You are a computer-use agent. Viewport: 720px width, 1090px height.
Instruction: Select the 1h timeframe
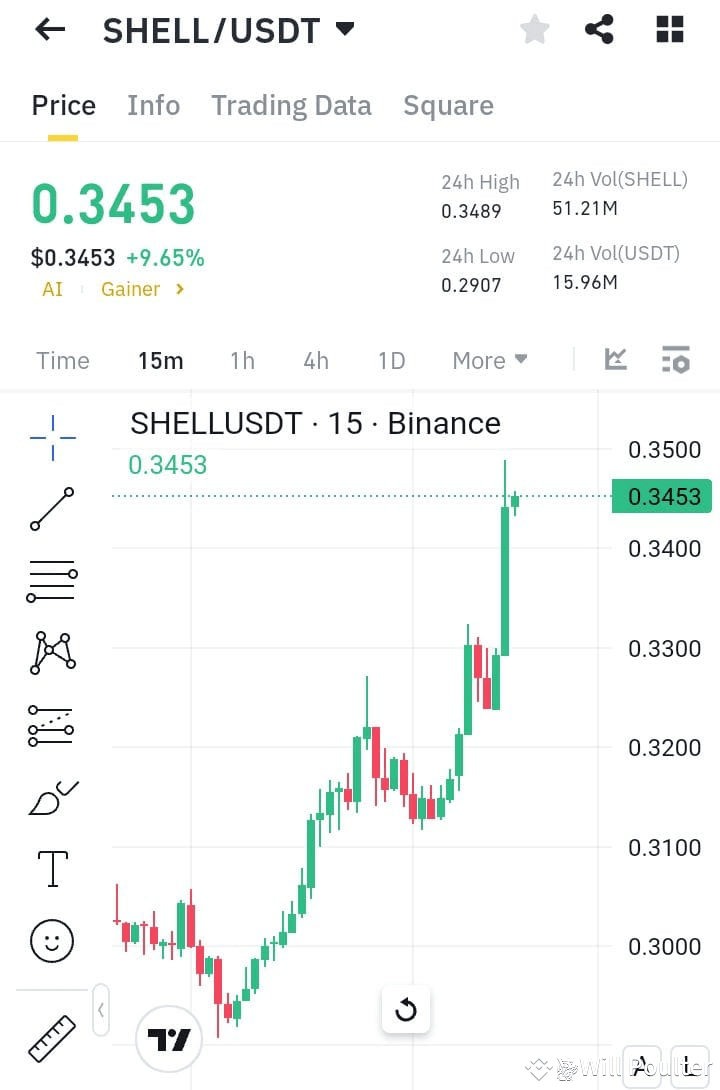pyautogui.click(x=242, y=360)
